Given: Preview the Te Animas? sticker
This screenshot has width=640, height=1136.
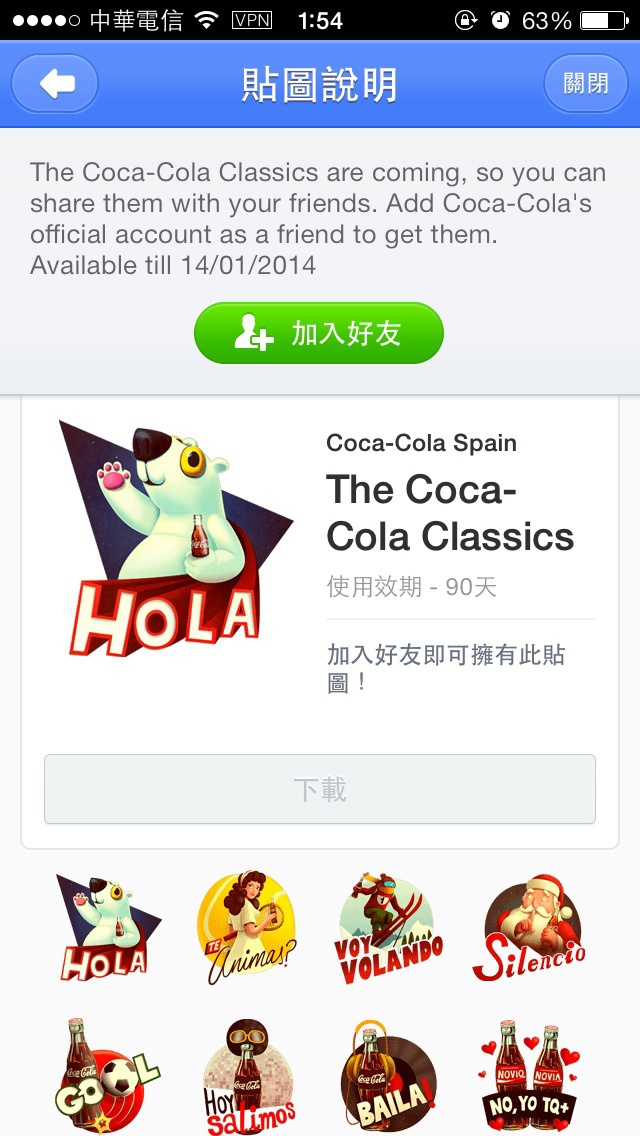Looking at the screenshot, I should click(247, 927).
